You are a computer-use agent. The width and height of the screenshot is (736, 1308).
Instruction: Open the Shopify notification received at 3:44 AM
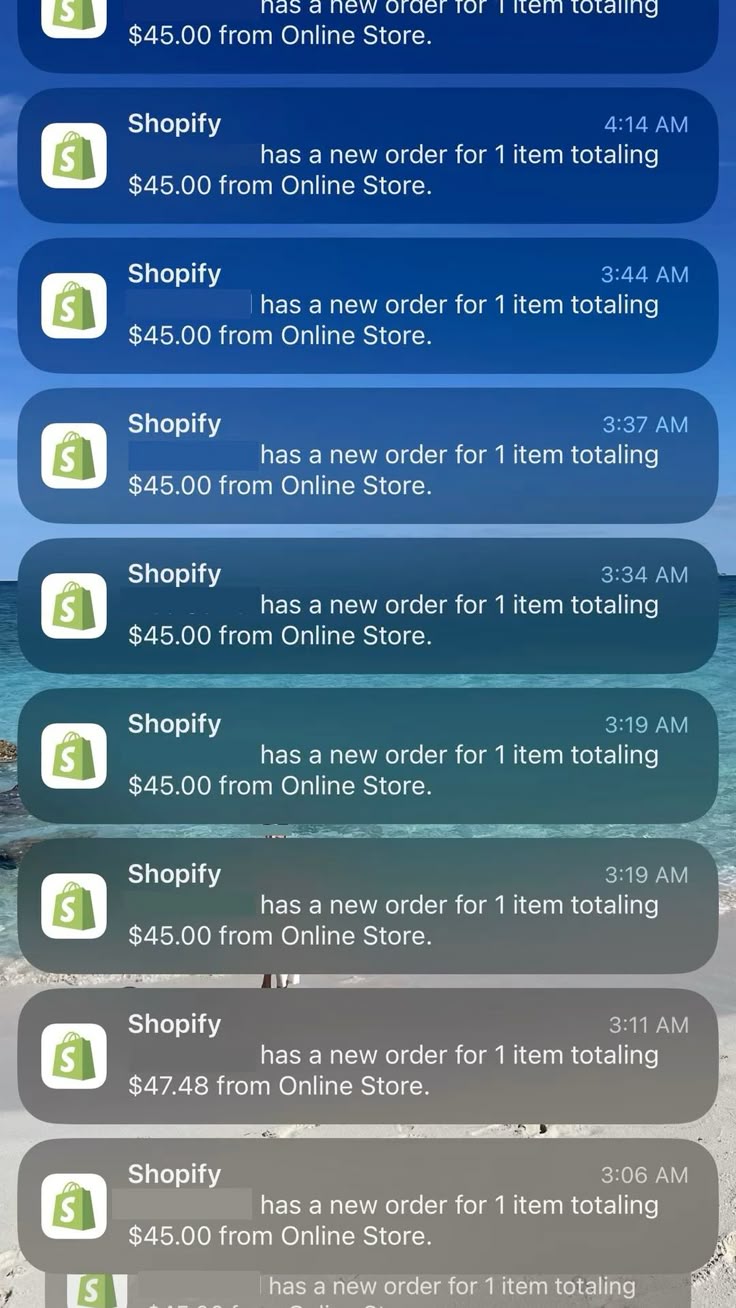tap(368, 305)
